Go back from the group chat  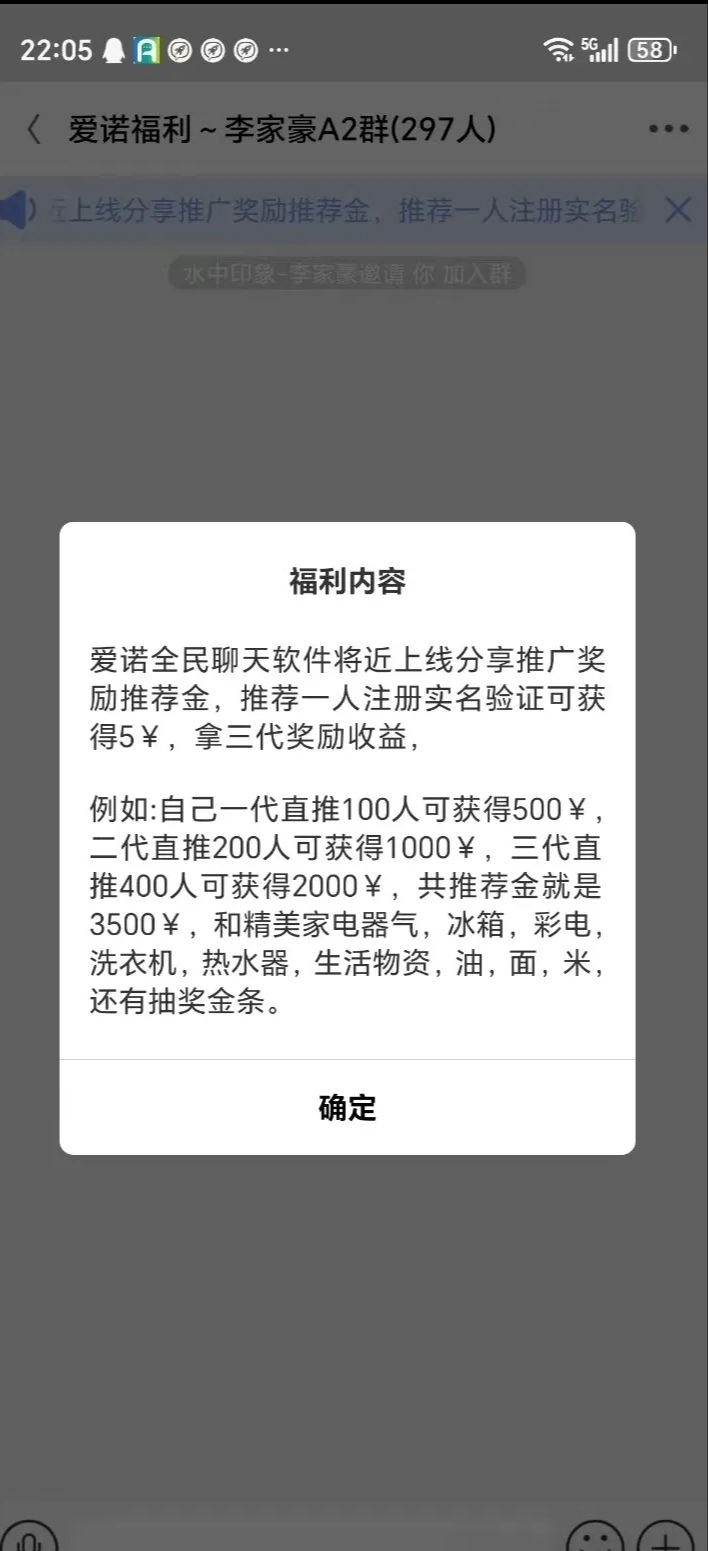[35, 130]
